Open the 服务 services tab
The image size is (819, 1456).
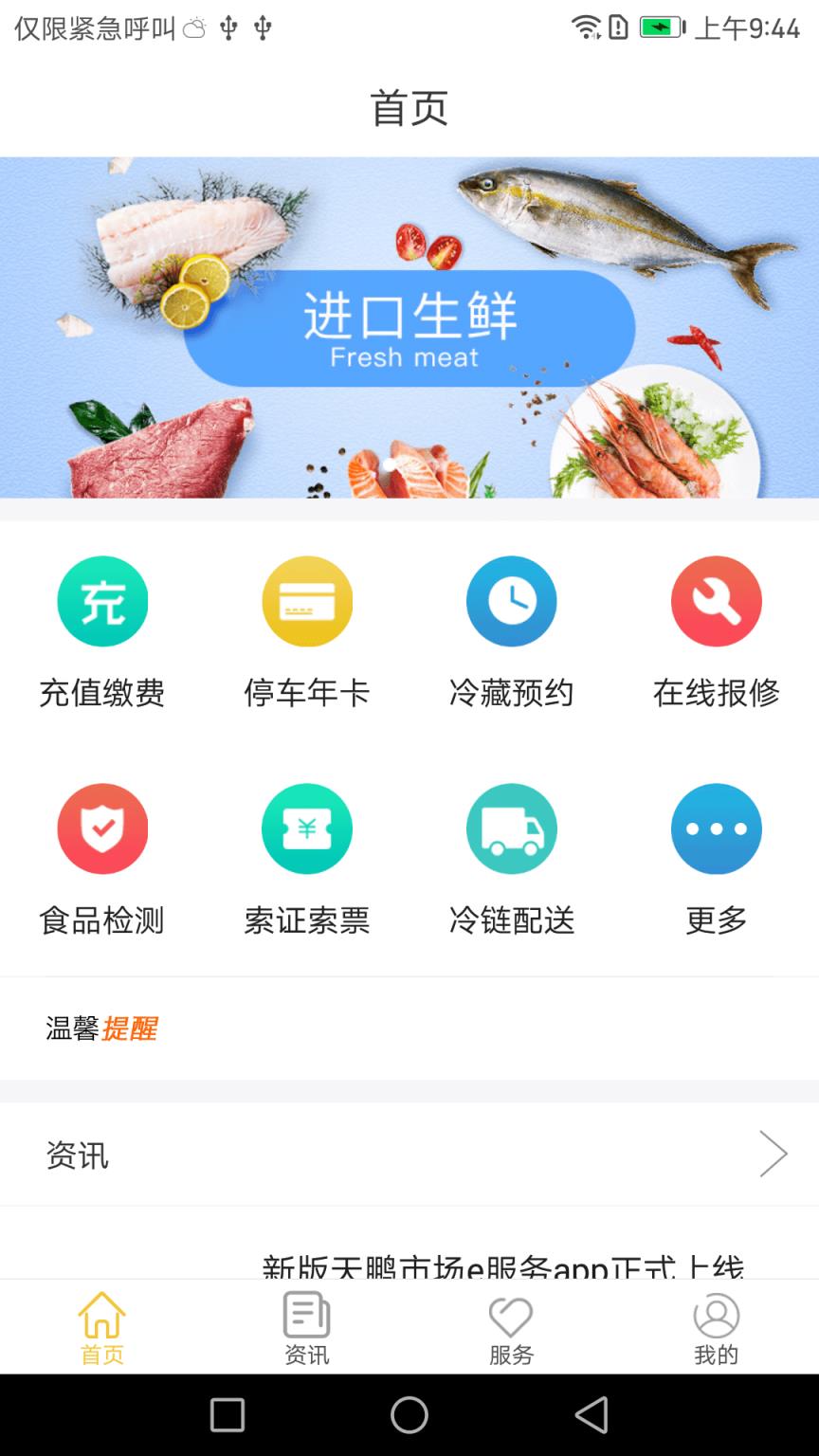[512, 1327]
